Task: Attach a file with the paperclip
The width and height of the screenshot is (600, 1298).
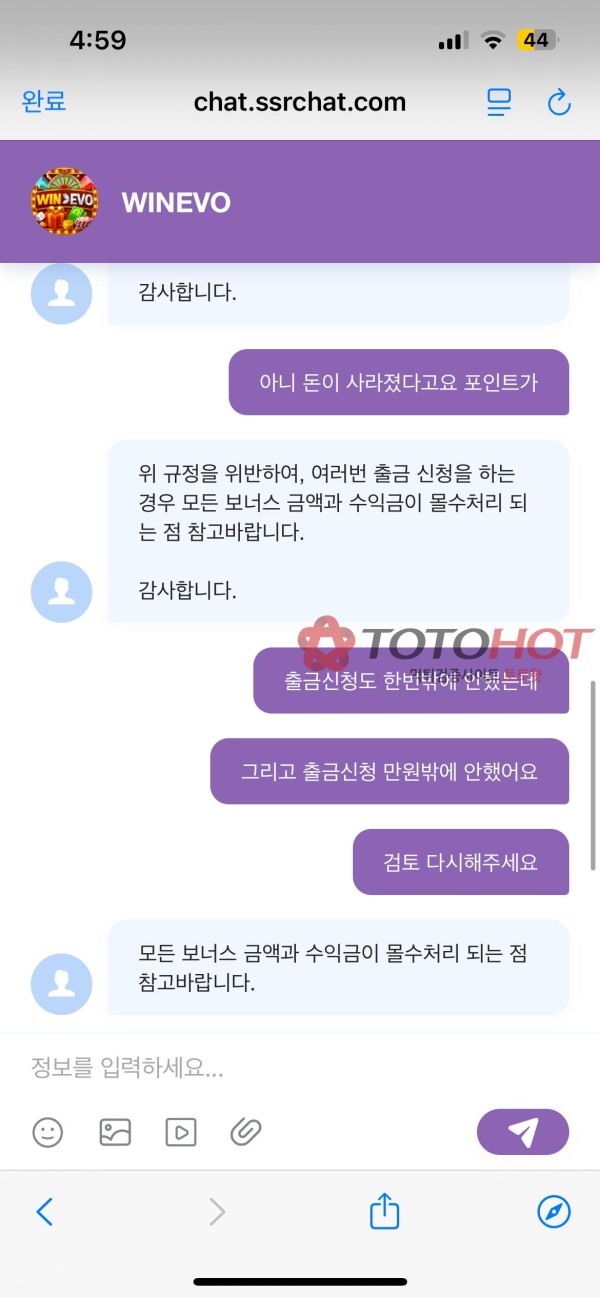Action: tap(246, 1132)
